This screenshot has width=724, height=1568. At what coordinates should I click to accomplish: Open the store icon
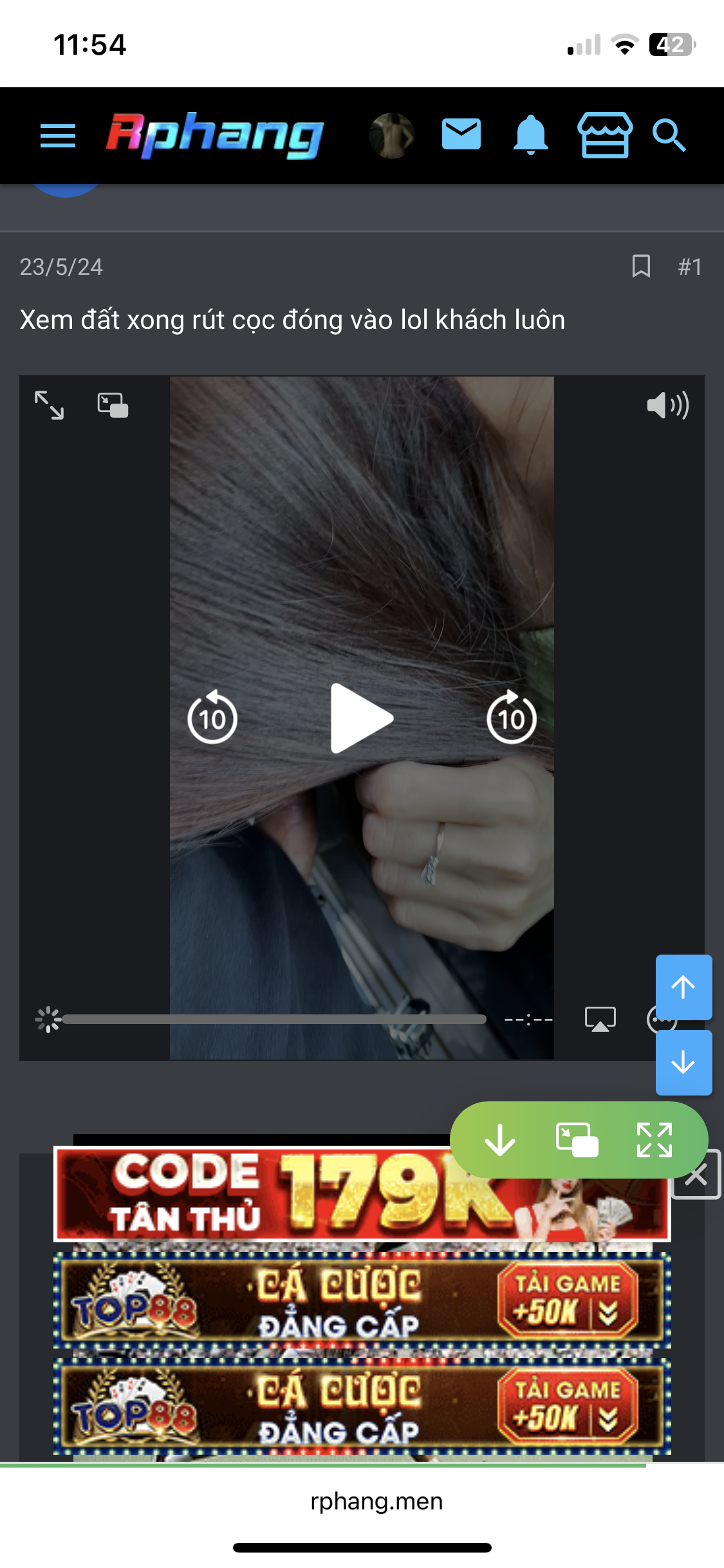[604, 135]
